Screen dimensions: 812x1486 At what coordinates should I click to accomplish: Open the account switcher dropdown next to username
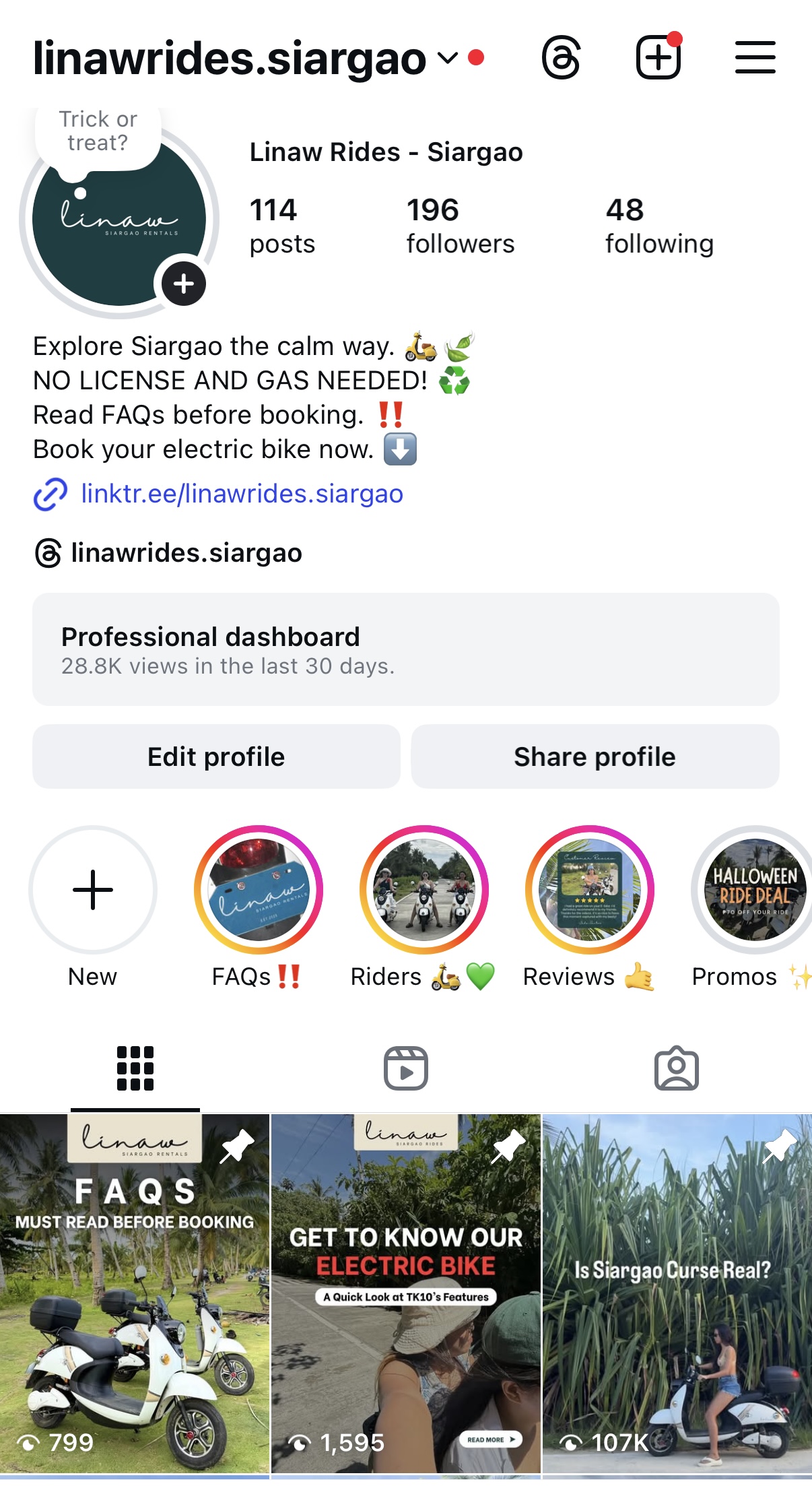[x=447, y=58]
